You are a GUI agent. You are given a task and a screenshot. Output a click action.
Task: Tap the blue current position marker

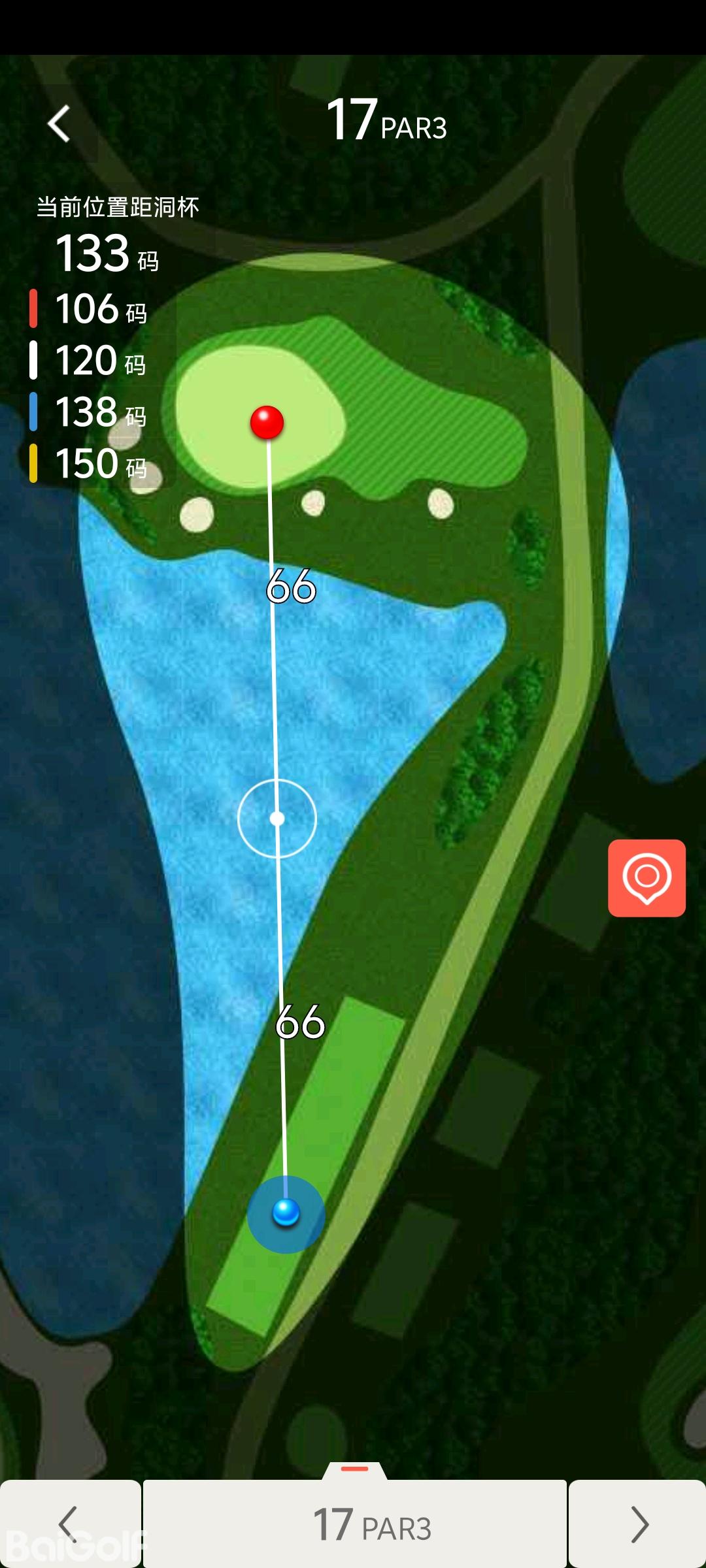click(286, 1213)
